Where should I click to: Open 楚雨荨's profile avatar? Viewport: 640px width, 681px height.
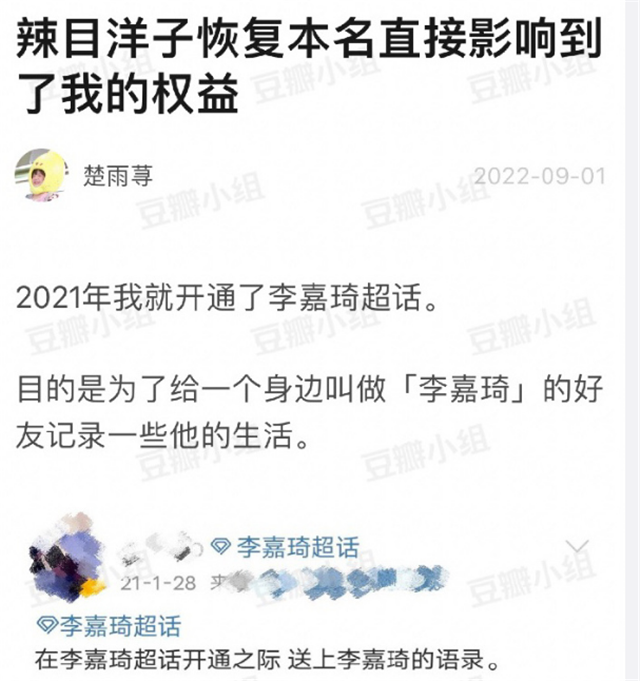point(41,176)
